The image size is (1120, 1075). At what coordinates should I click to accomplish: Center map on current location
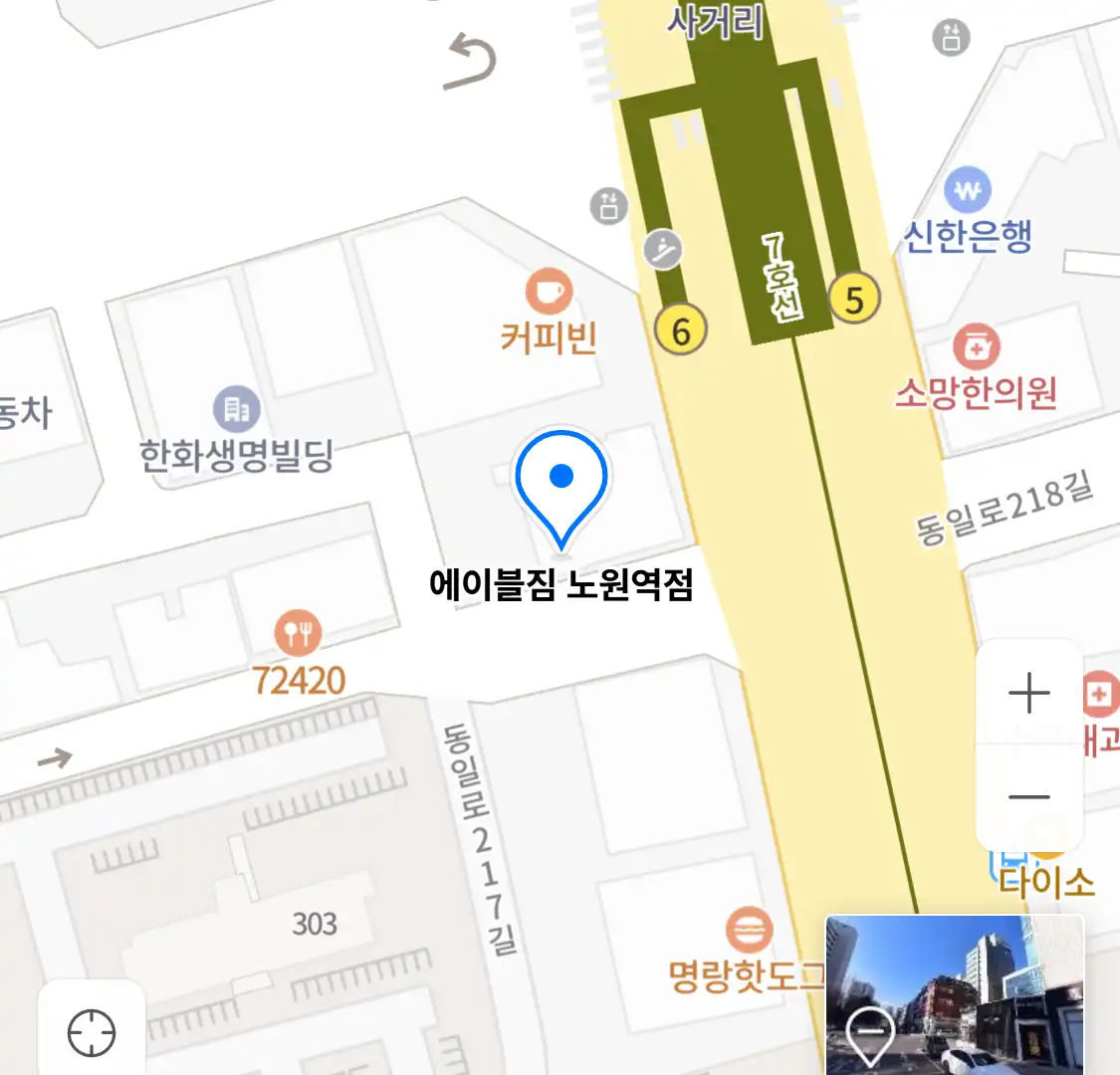92,1032
